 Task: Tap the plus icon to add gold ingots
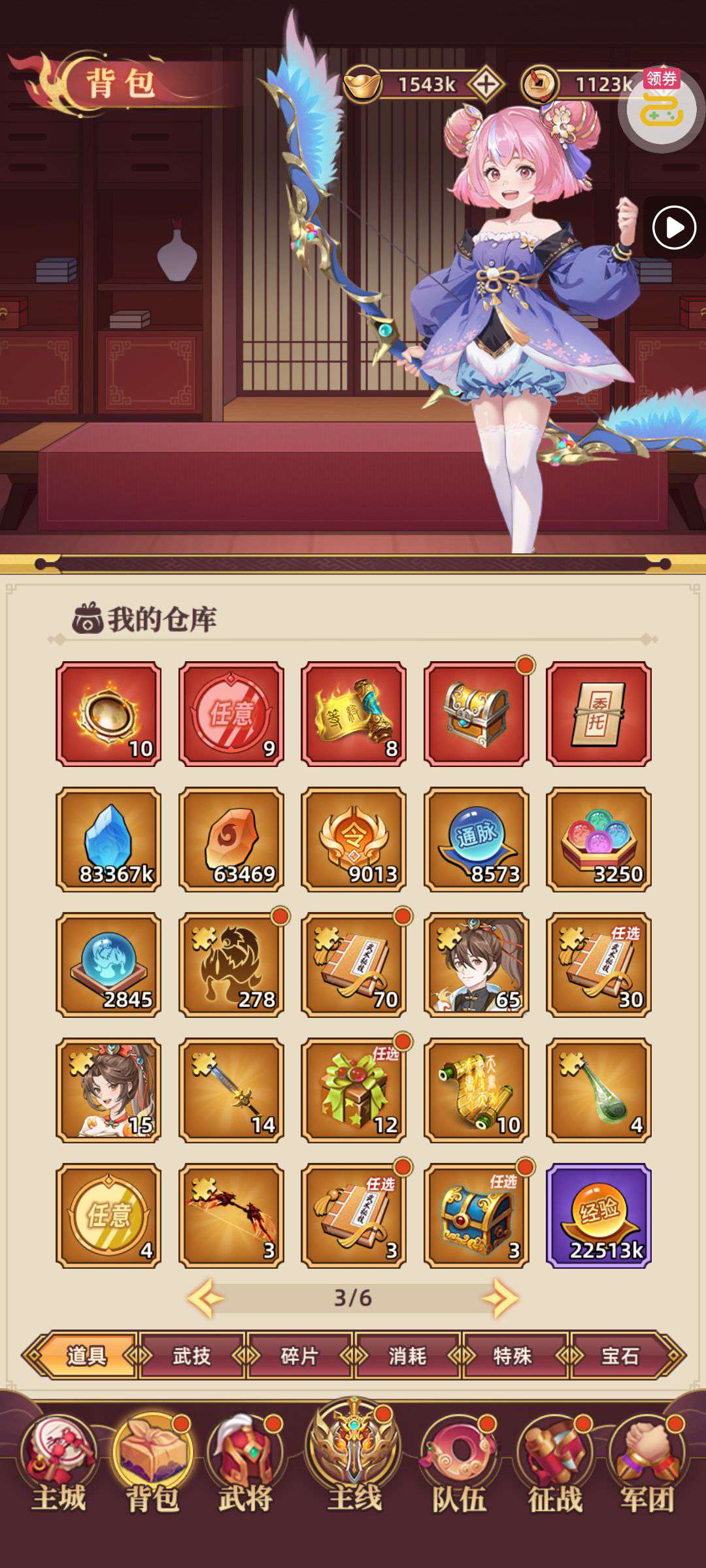pos(486,84)
